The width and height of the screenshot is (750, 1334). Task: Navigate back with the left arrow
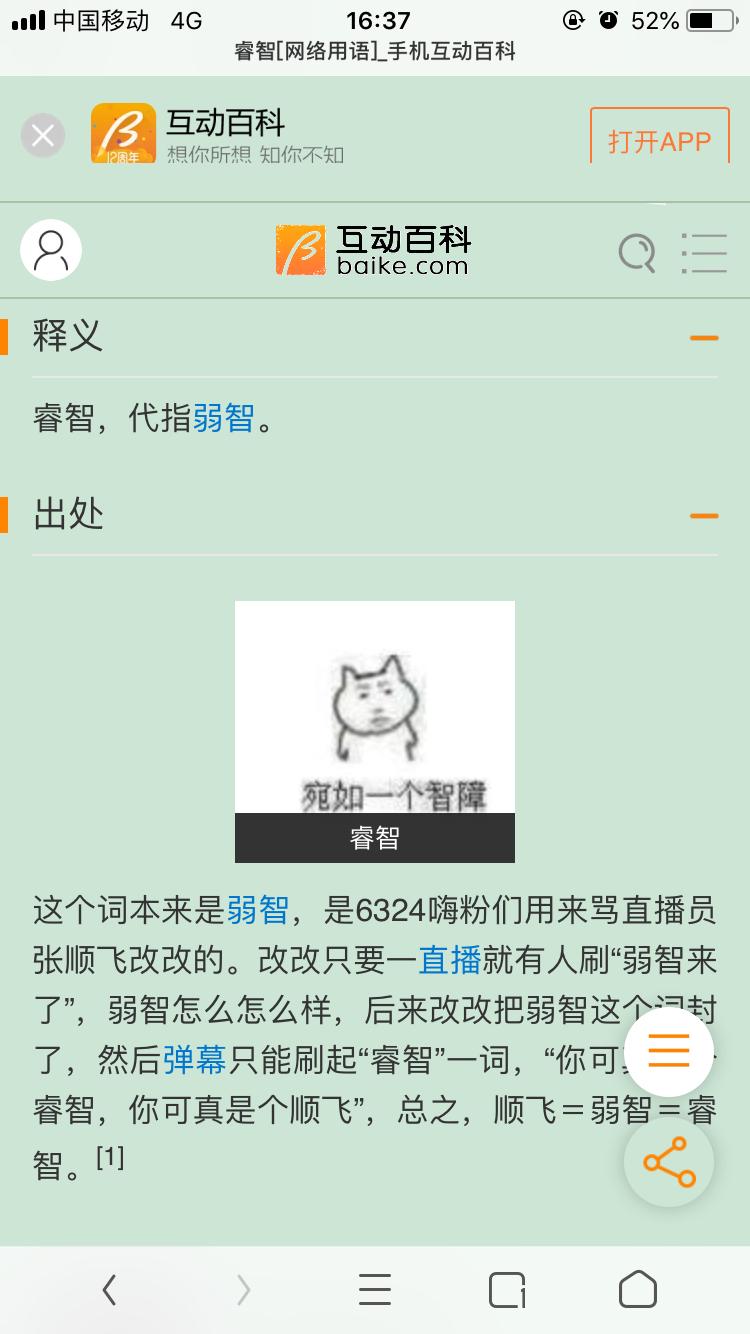point(109,1290)
